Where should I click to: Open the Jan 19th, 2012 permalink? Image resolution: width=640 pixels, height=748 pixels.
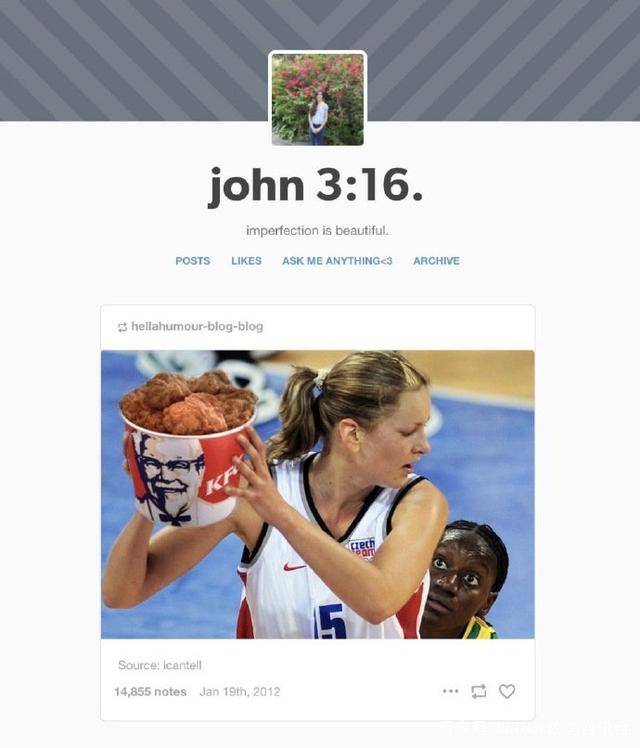click(239, 692)
